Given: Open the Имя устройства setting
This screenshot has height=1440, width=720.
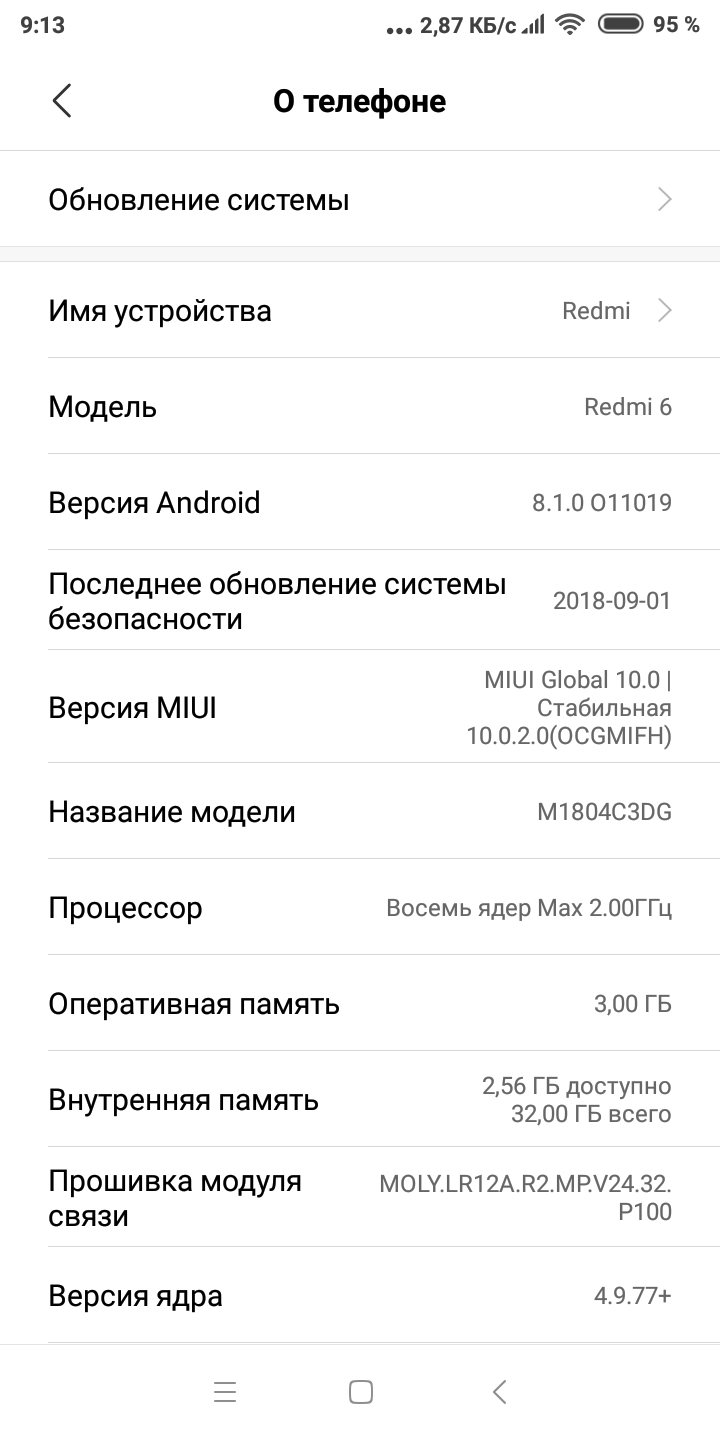Looking at the screenshot, I should point(360,311).
